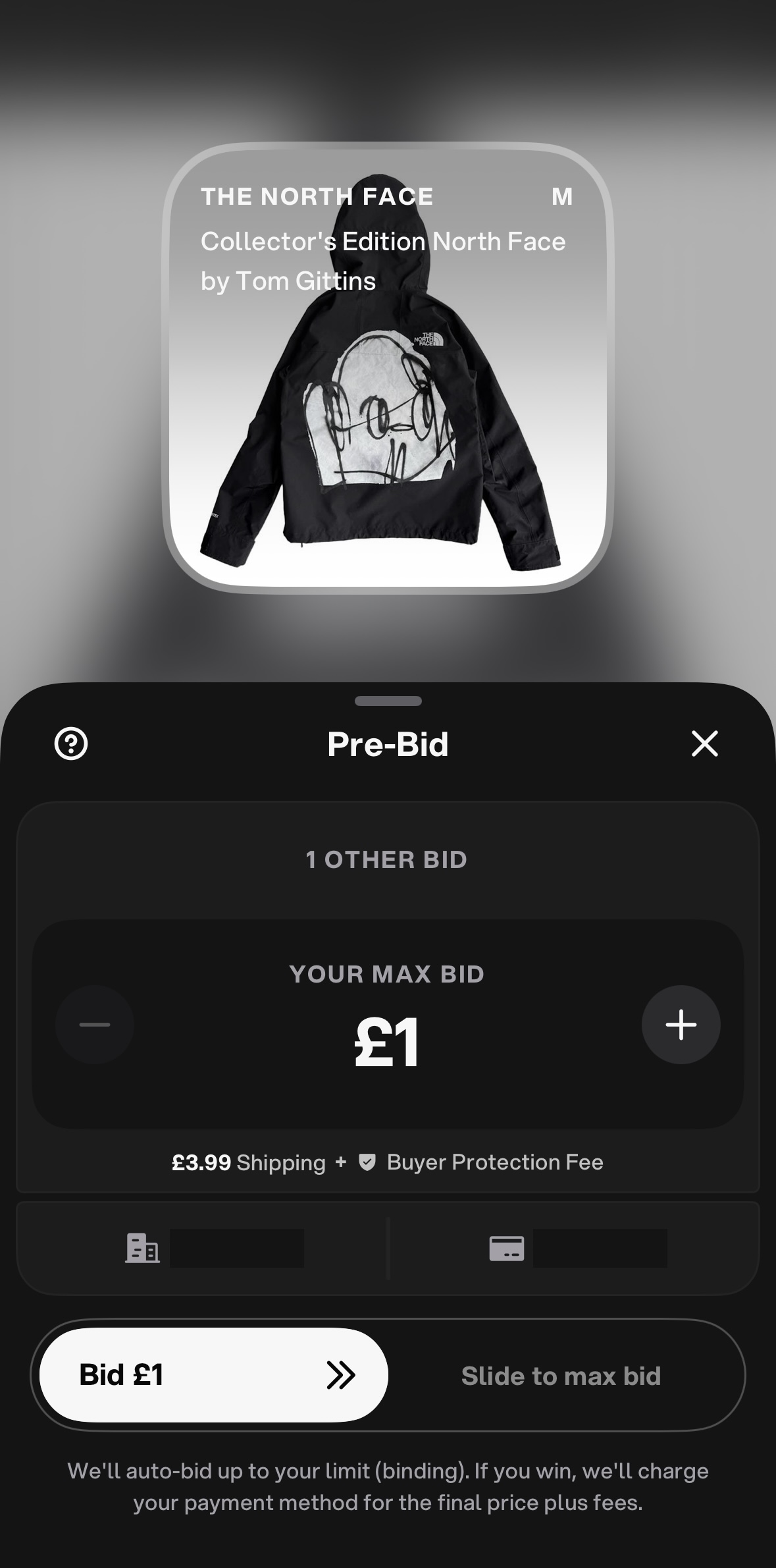Open the North Face jacket listing card
The width and height of the screenshot is (776, 1568).
388,367
